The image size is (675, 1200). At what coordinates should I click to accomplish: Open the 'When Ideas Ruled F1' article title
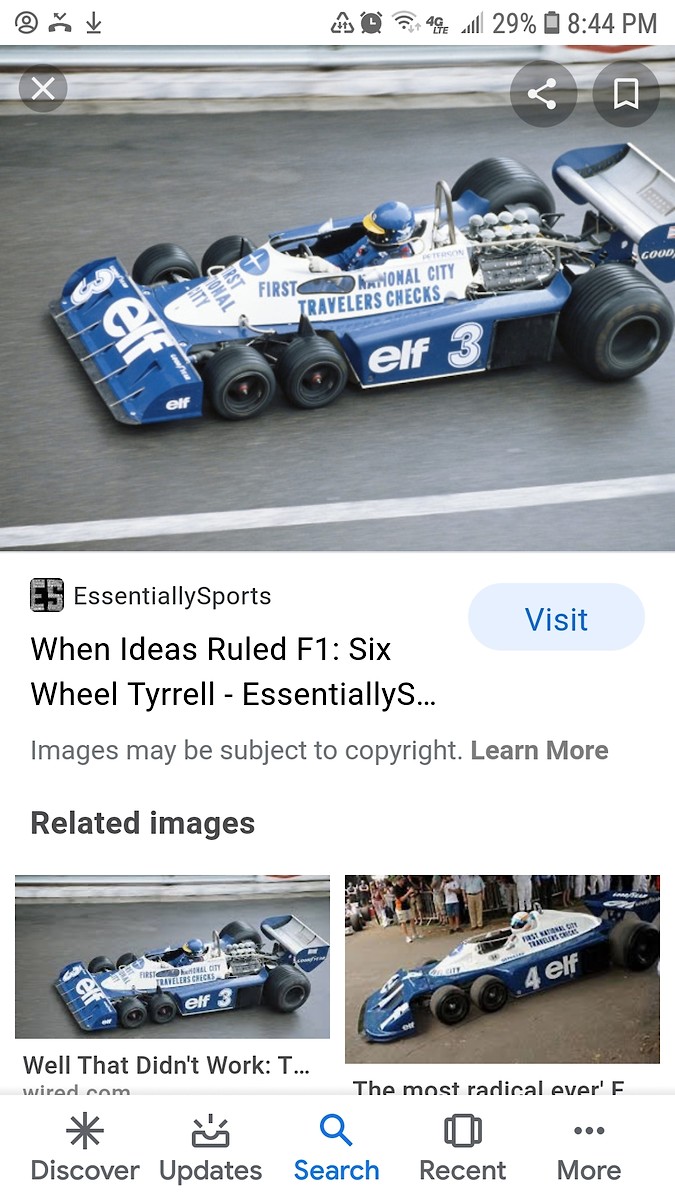(232, 671)
